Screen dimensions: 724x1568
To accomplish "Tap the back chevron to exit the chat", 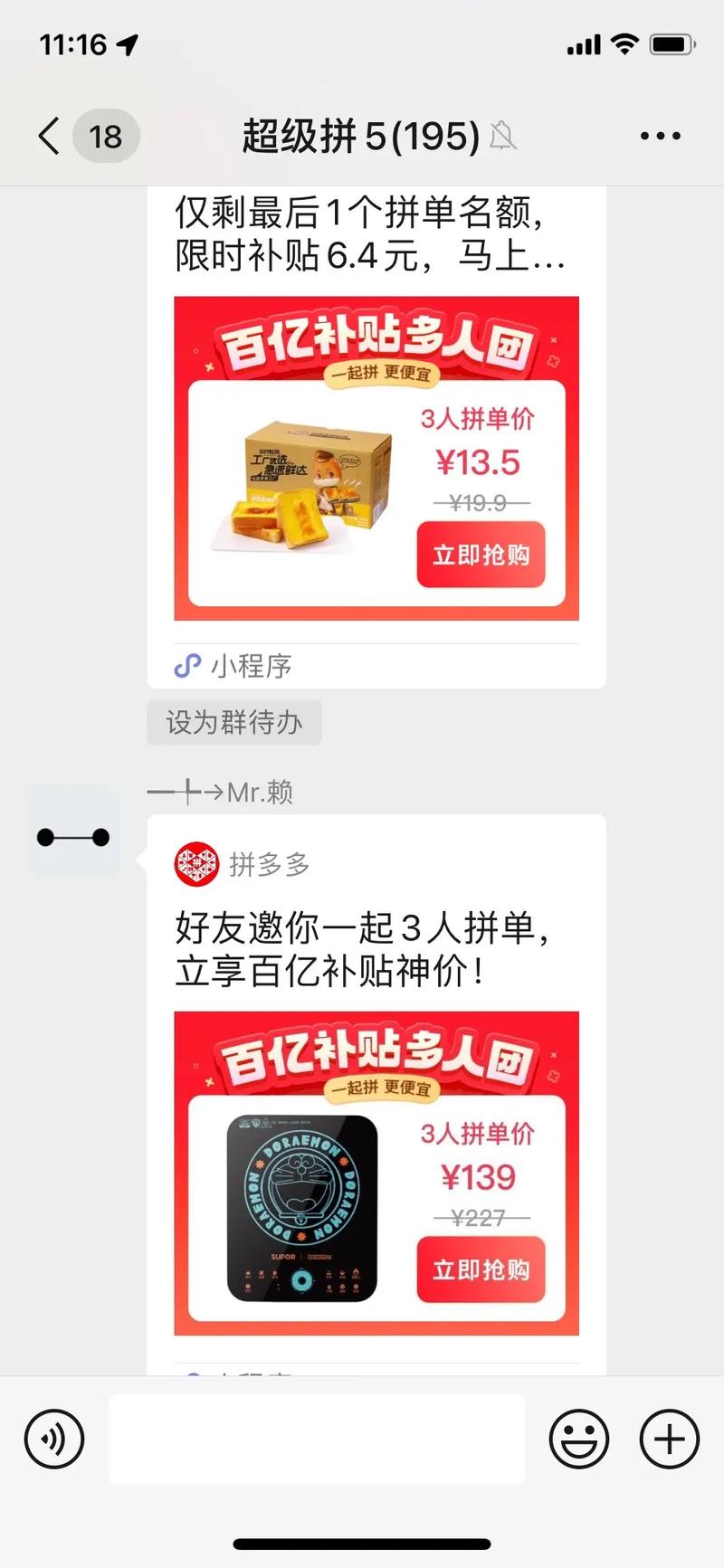I will pyautogui.click(x=48, y=134).
